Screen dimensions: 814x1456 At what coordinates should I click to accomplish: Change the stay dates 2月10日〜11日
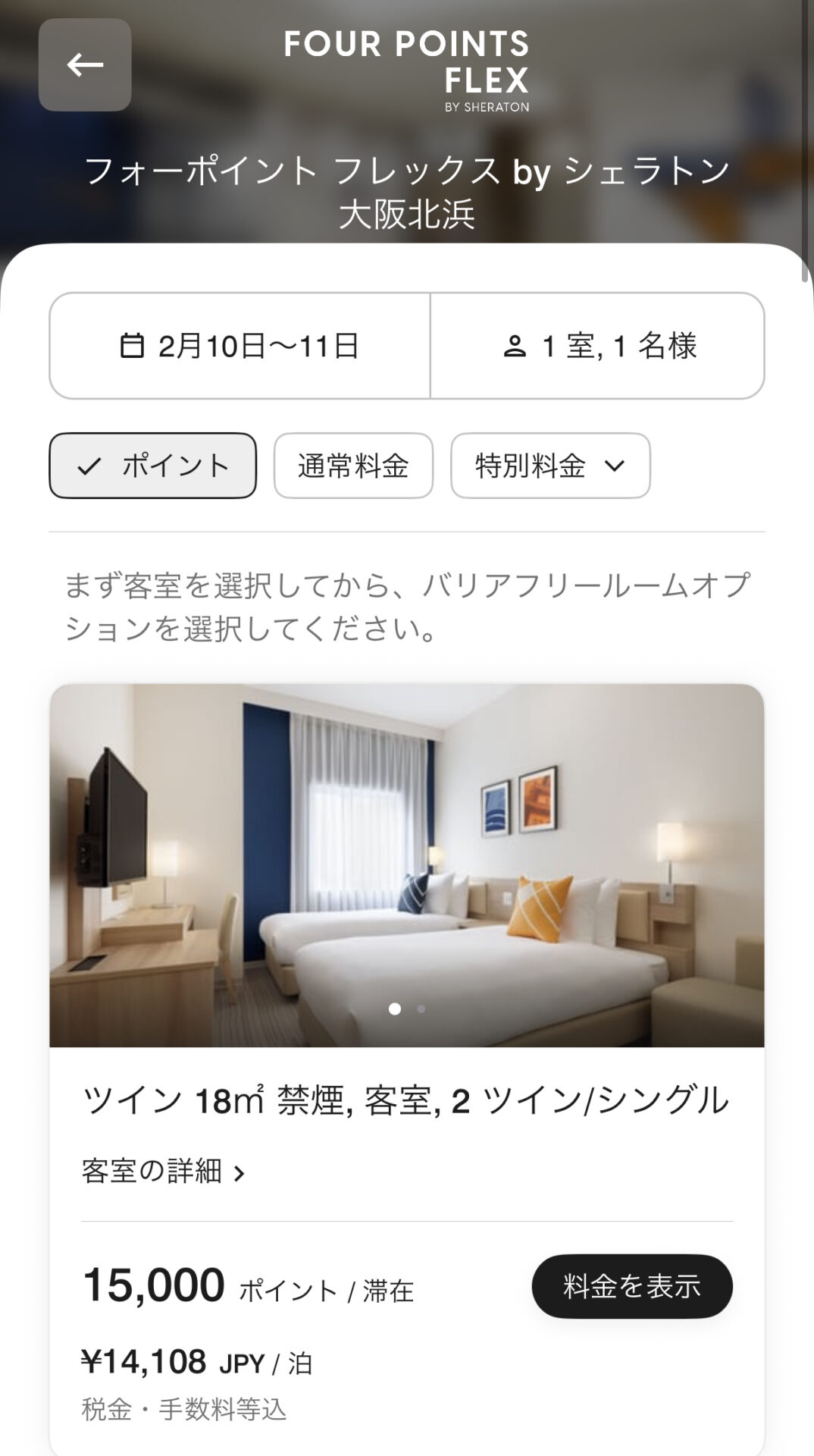pos(240,346)
